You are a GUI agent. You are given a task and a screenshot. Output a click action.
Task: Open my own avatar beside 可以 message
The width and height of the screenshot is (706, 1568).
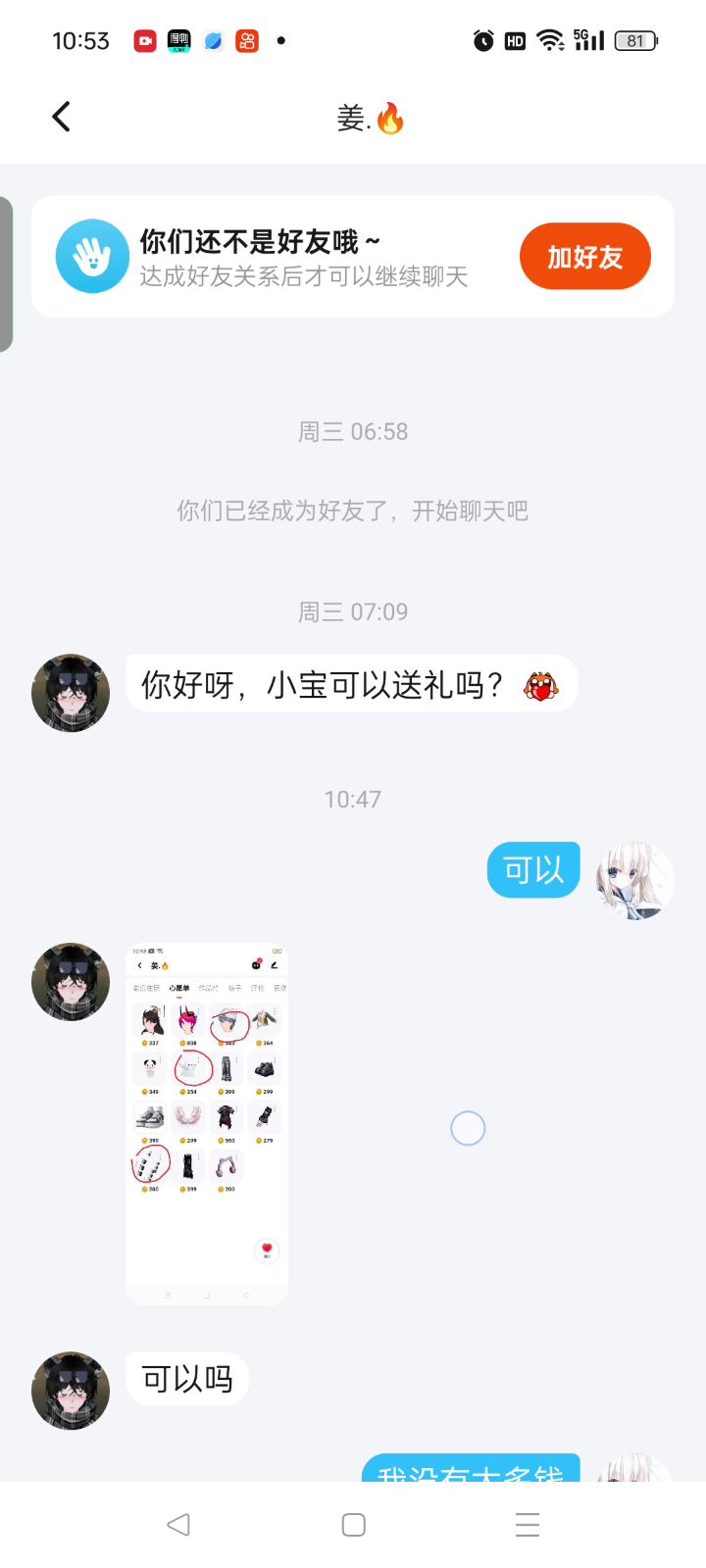pyautogui.click(x=635, y=879)
